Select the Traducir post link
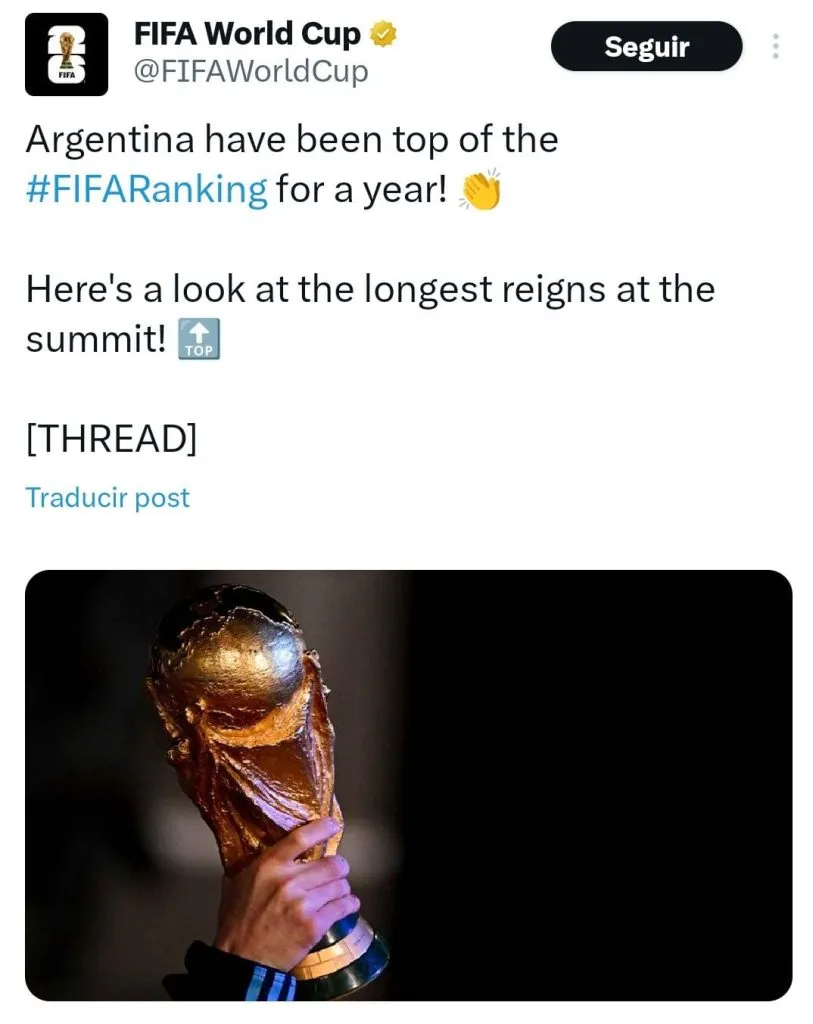813x1024 pixels. coord(107,496)
